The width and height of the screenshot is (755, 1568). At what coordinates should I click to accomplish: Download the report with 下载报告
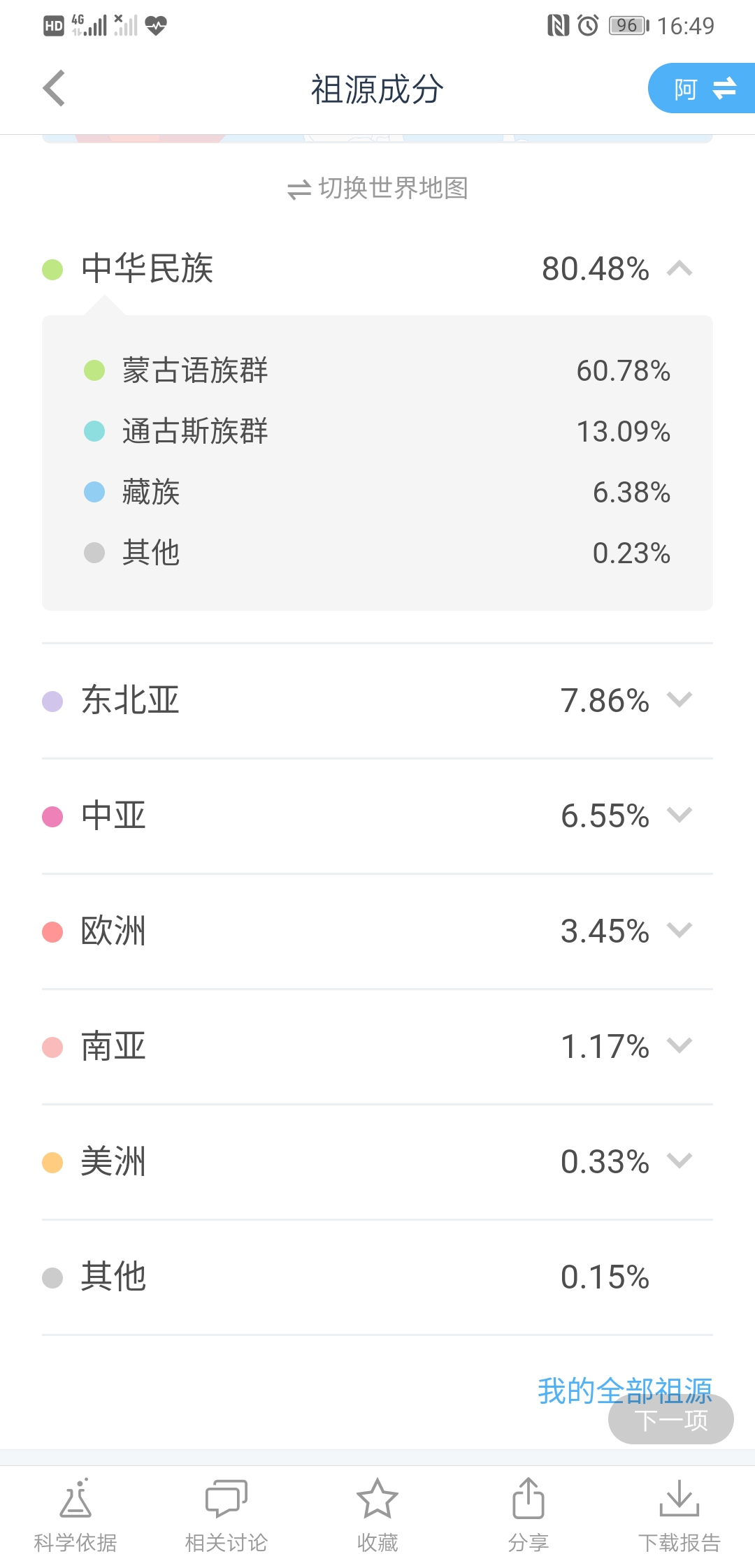pyautogui.click(x=679, y=1515)
